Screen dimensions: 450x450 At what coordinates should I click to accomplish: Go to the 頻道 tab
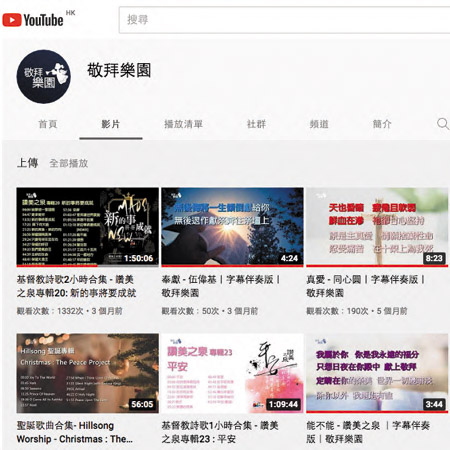coord(319,124)
